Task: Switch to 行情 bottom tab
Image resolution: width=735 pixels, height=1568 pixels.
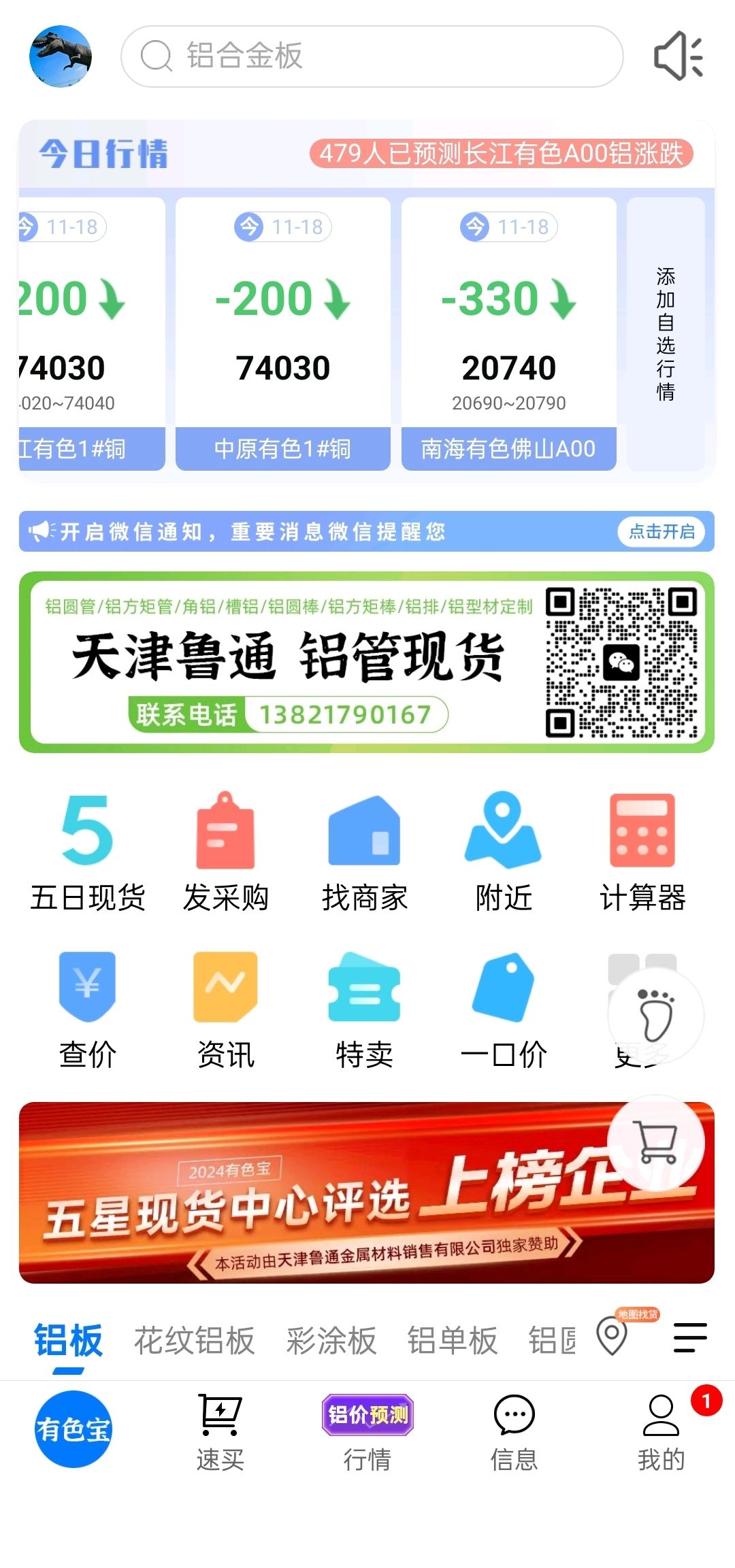Action: (367, 1432)
